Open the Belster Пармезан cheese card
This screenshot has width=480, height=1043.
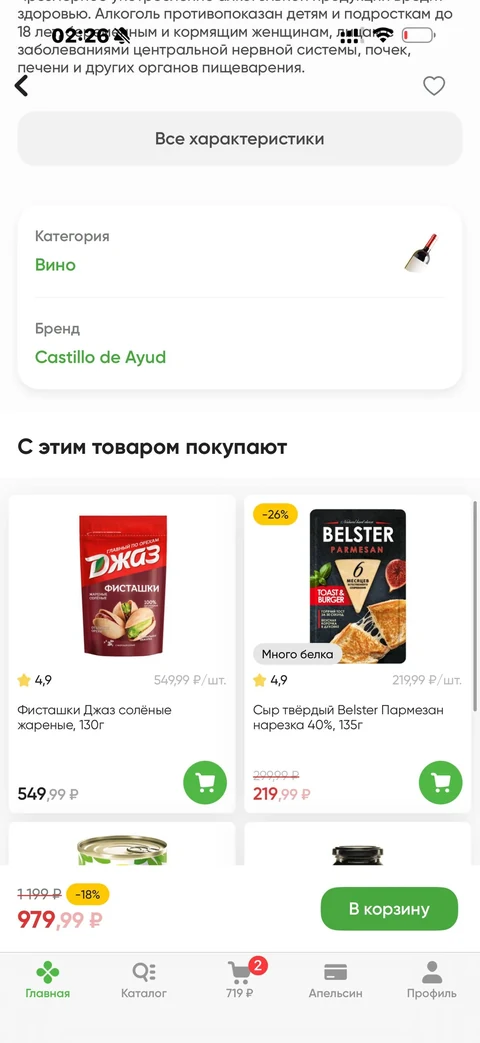[358, 653]
